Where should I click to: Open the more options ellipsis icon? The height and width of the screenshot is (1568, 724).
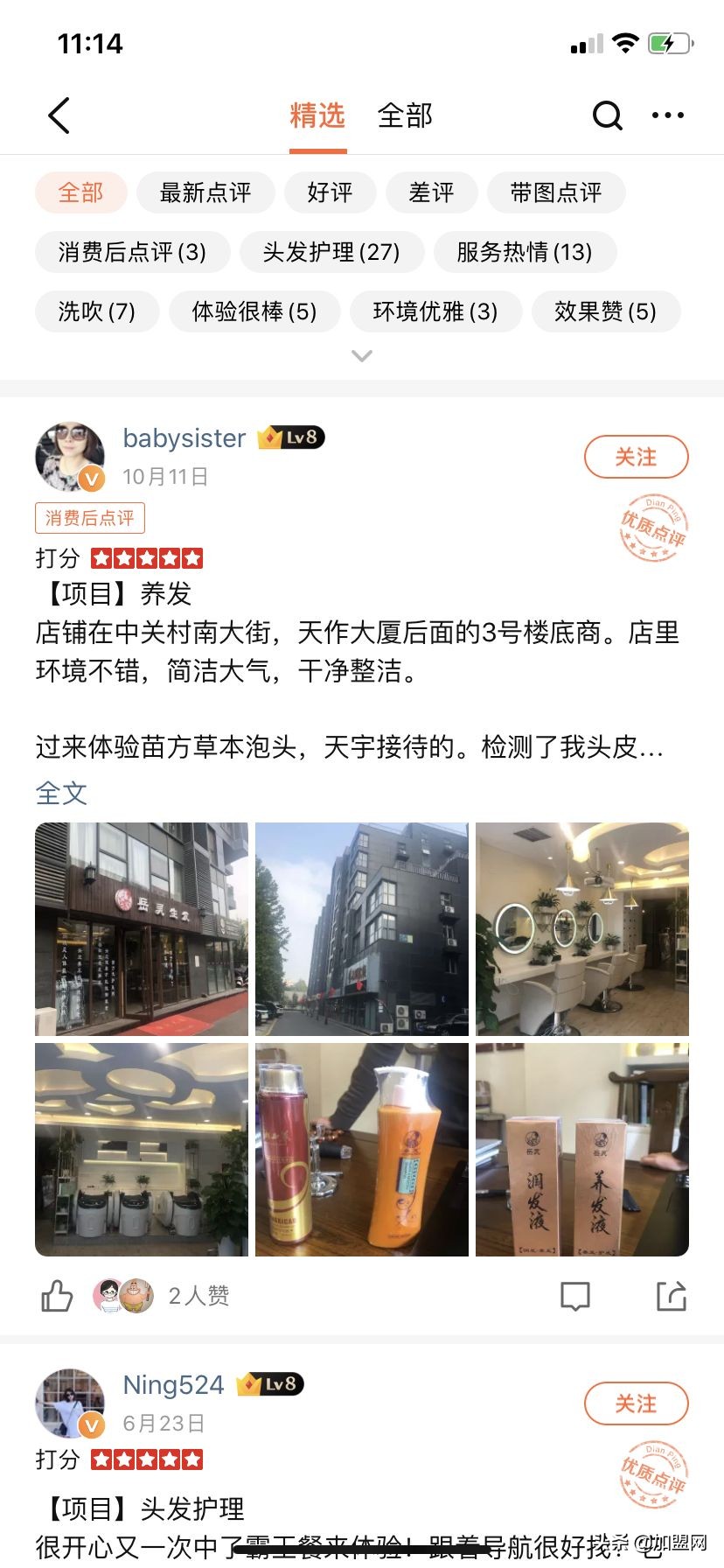coord(667,115)
